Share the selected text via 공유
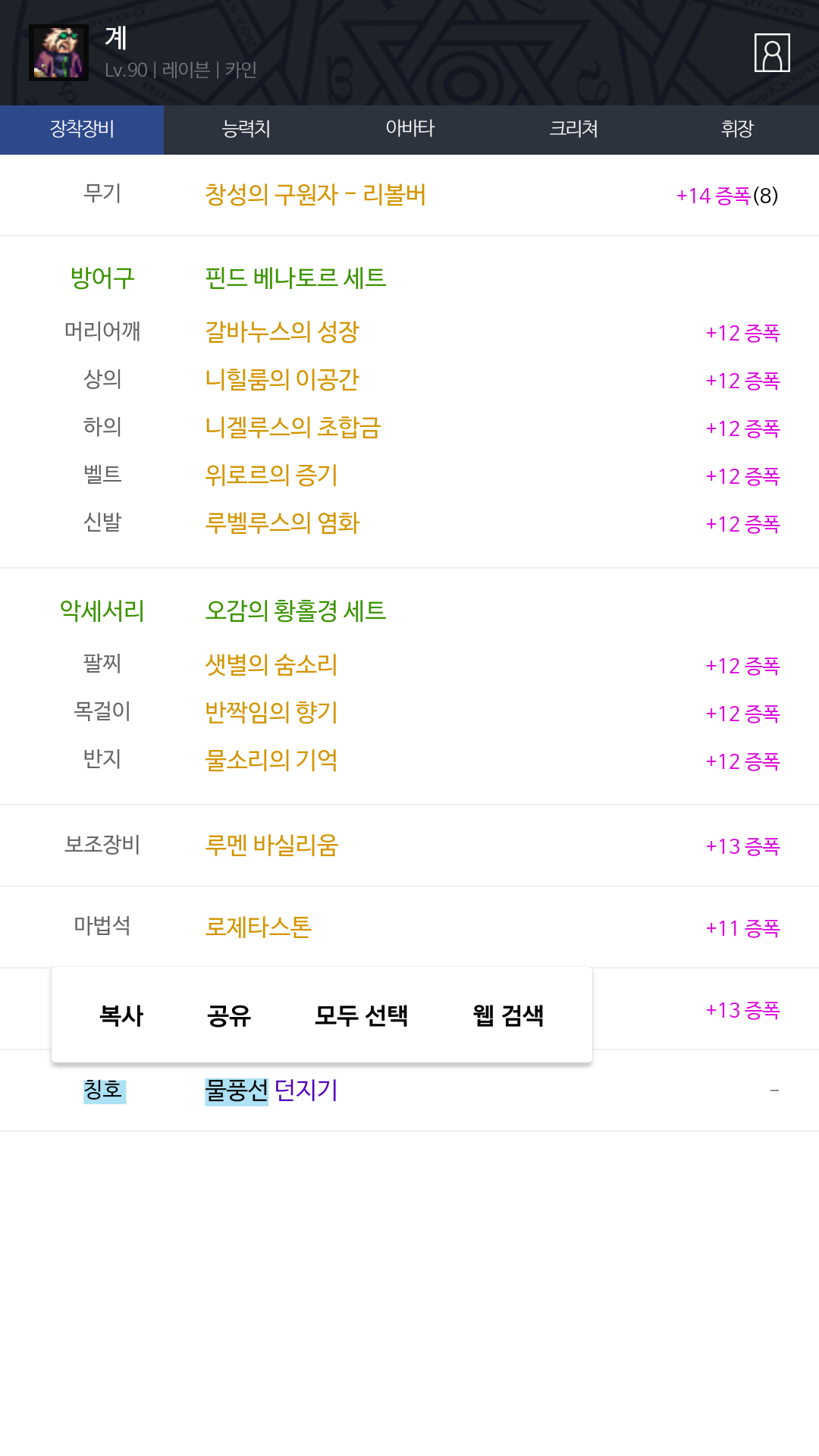This screenshot has height=1456, width=819. coord(228,1015)
